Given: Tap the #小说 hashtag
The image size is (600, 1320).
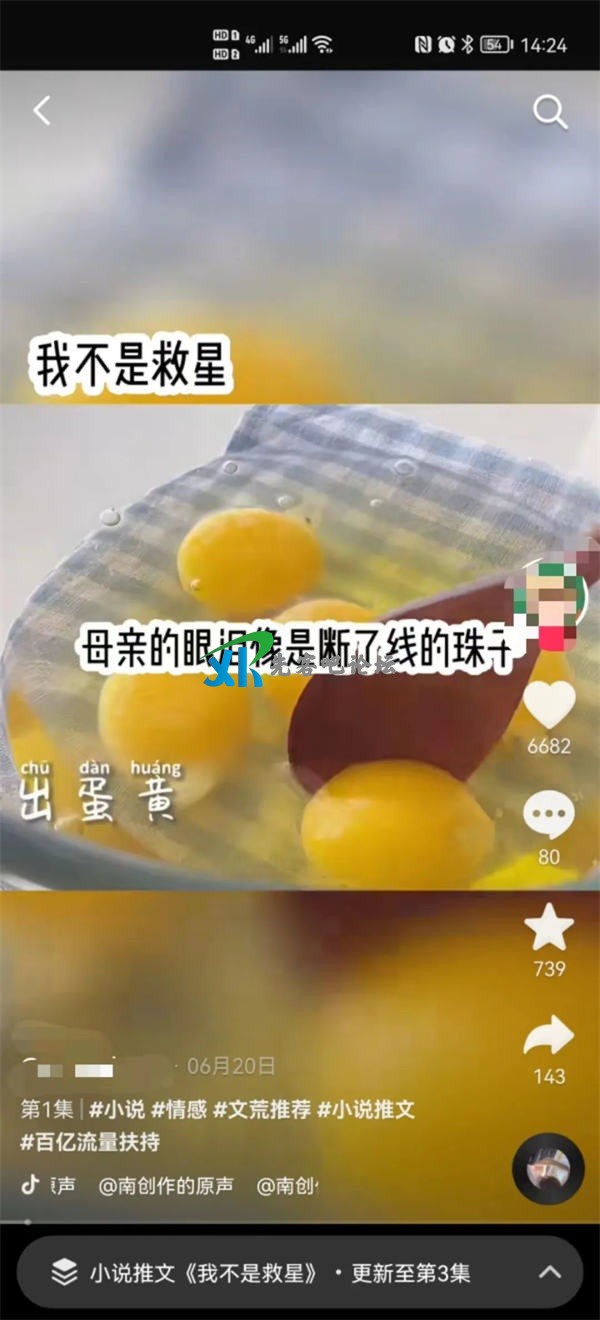Looking at the screenshot, I should tap(117, 1109).
